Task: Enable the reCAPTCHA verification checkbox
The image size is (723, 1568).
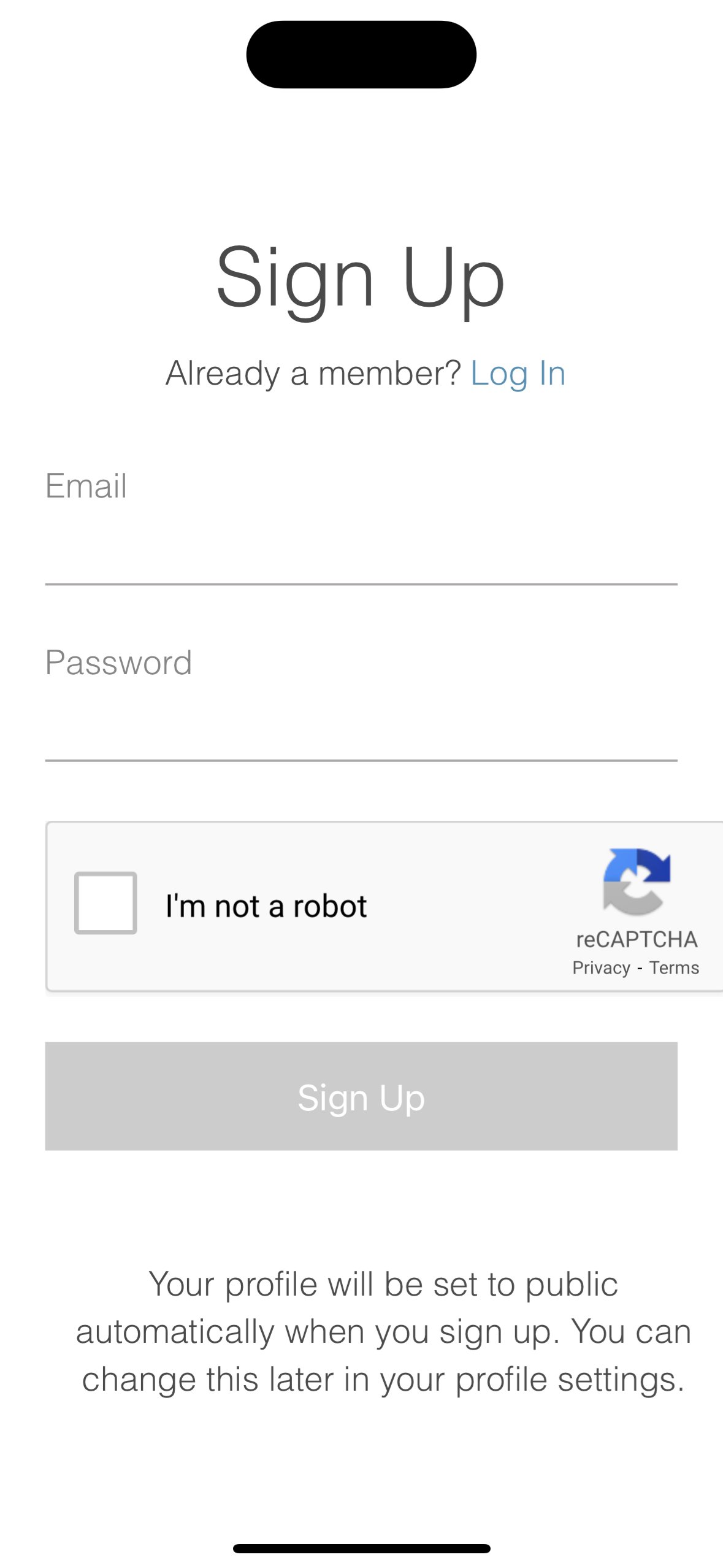Action: click(106, 904)
